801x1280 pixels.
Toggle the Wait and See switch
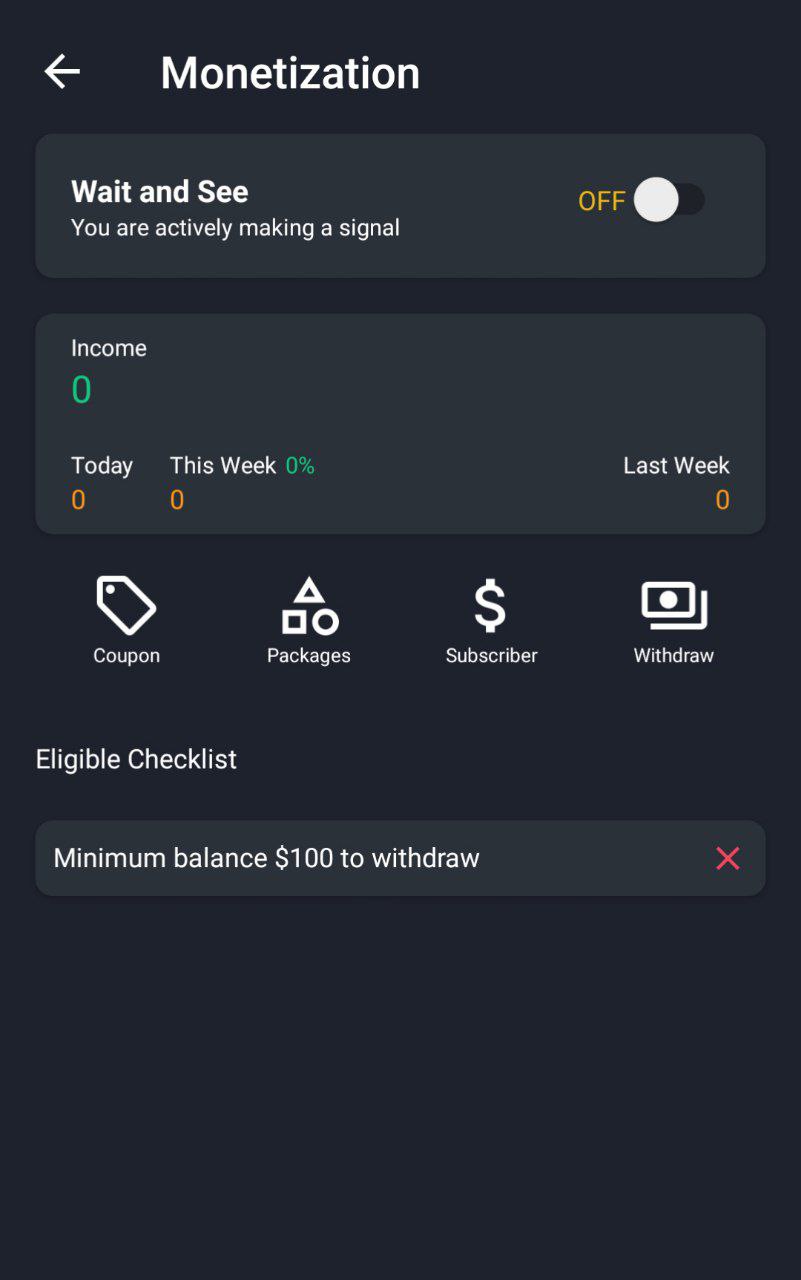(670, 200)
